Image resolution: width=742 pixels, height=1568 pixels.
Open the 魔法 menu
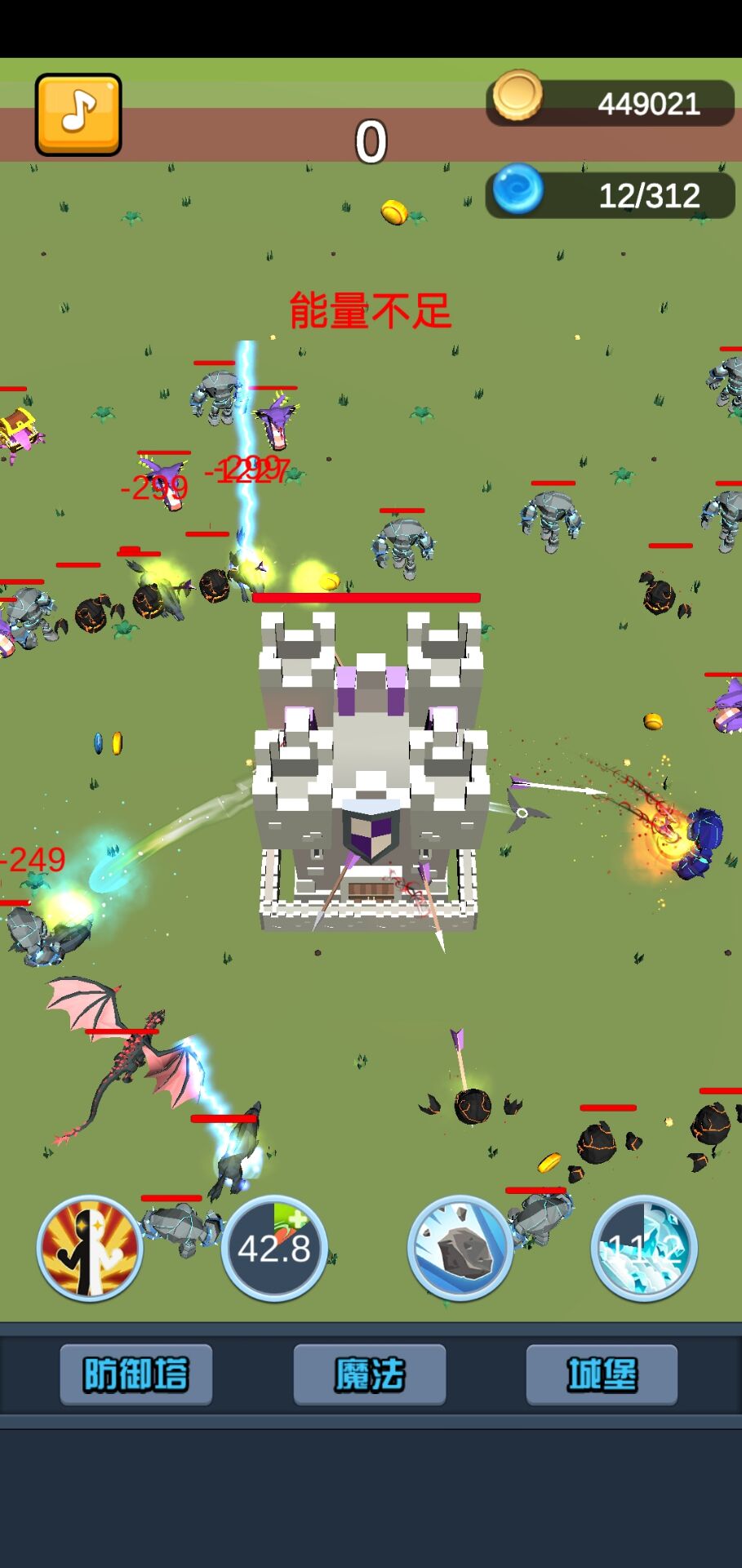point(370,1374)
